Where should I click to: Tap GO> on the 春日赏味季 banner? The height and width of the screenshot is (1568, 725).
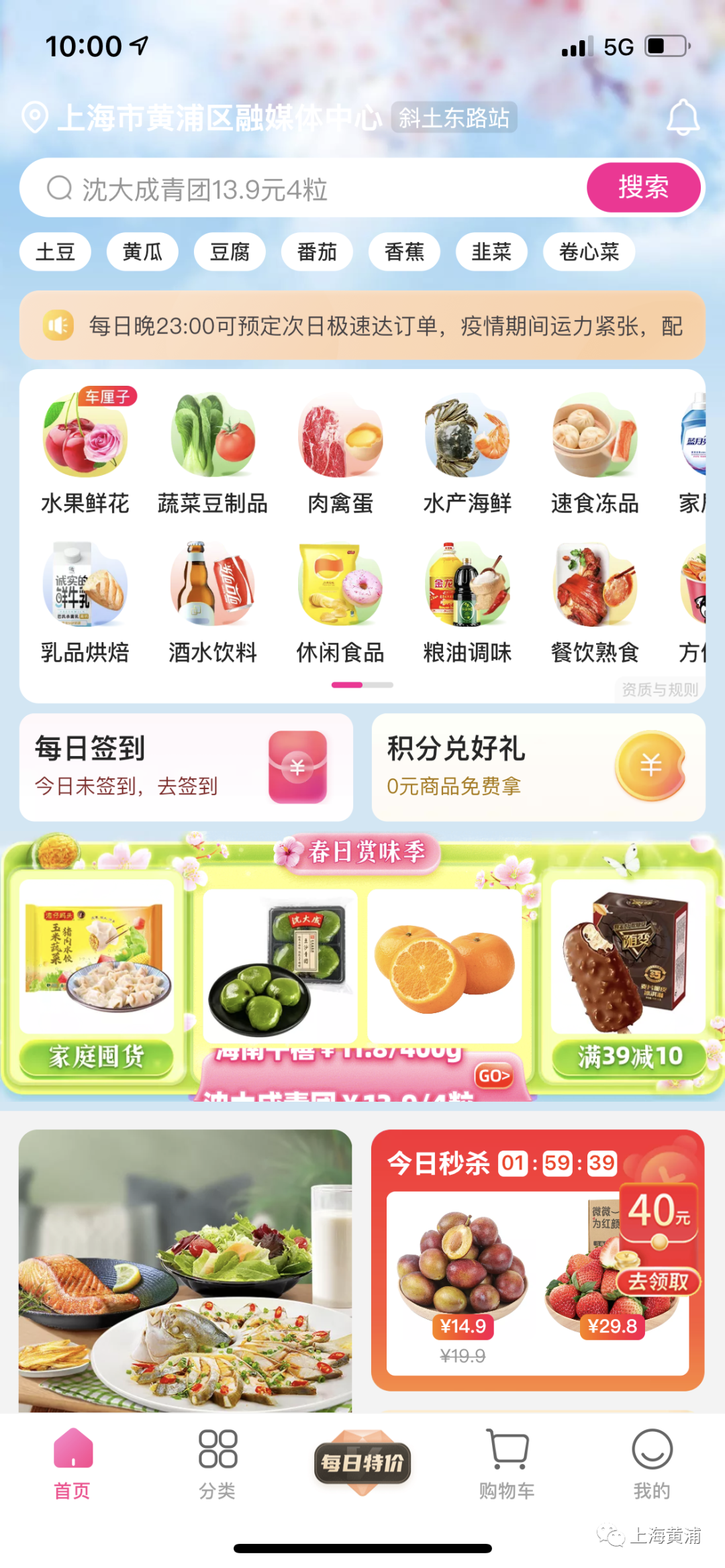click(x=494, y=1076)
